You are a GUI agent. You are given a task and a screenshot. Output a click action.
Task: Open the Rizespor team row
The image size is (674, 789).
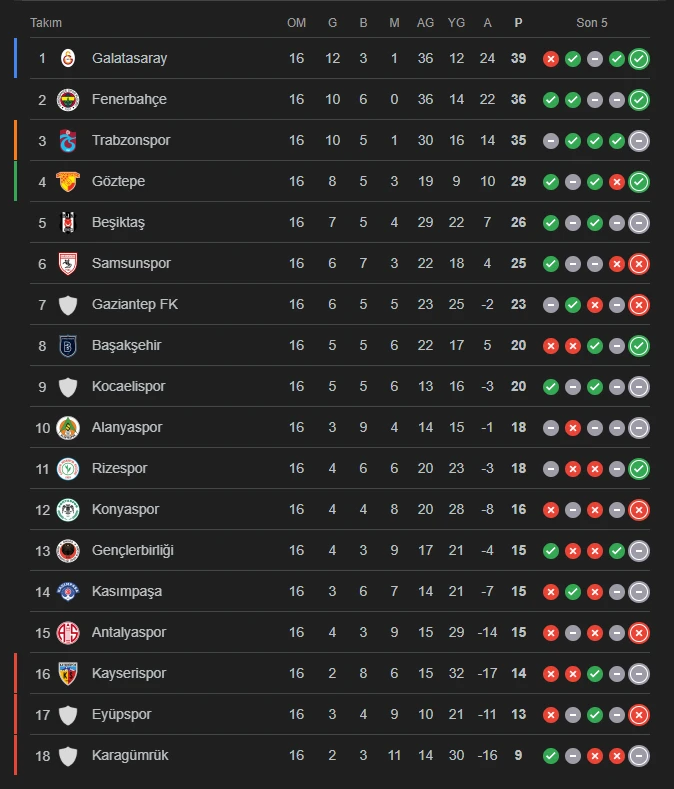pos(119,468)
